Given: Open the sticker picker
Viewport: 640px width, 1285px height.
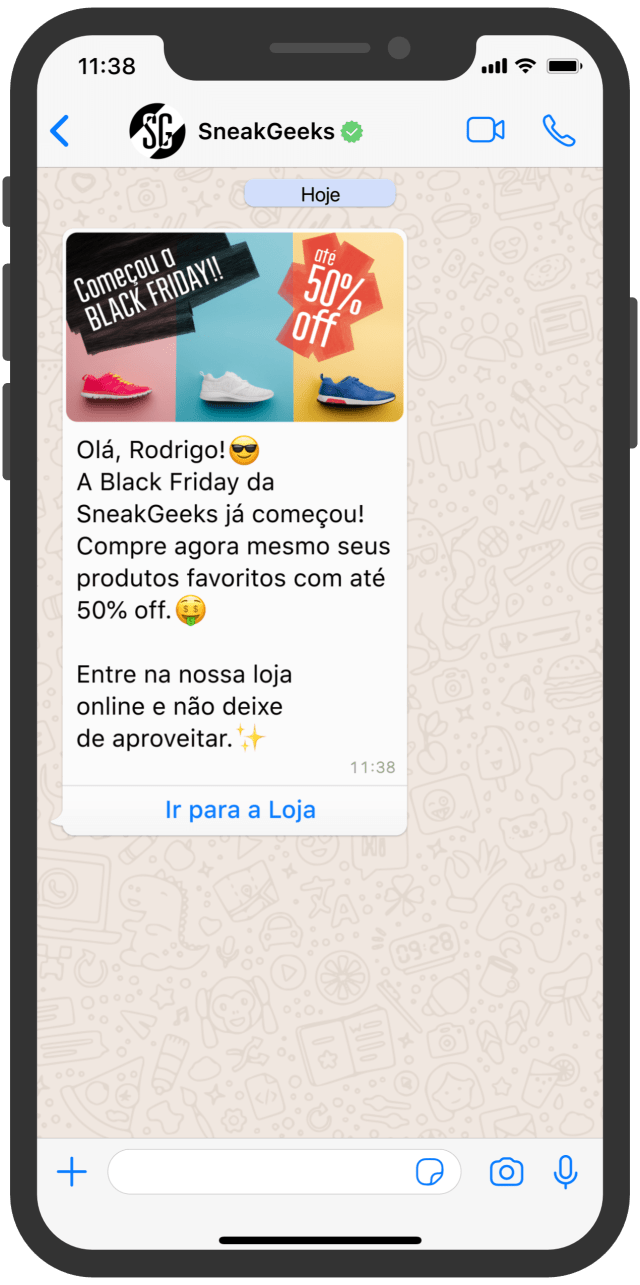Looking at the screenshot, I should 430,1172.
